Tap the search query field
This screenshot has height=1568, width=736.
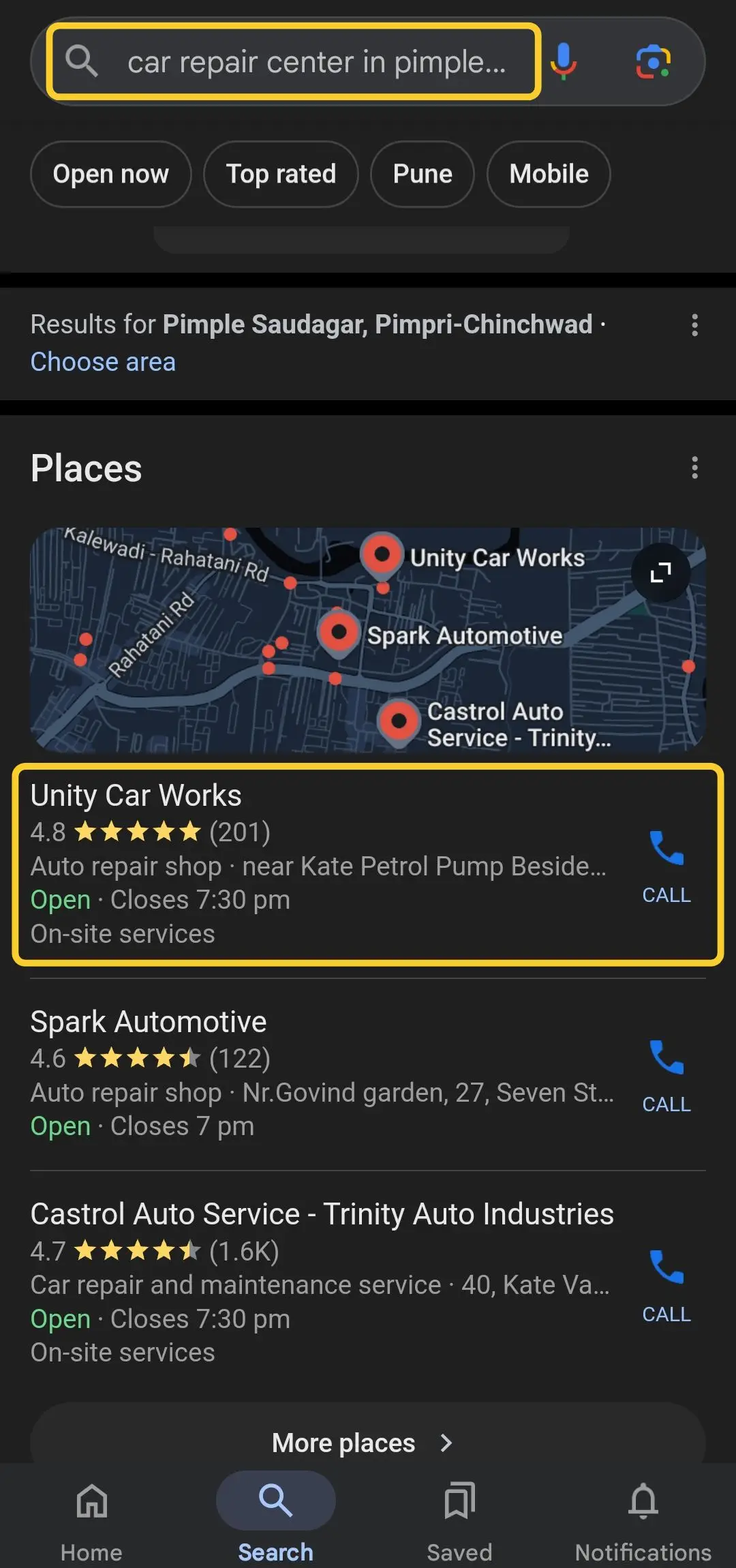[x=293, y=61]
